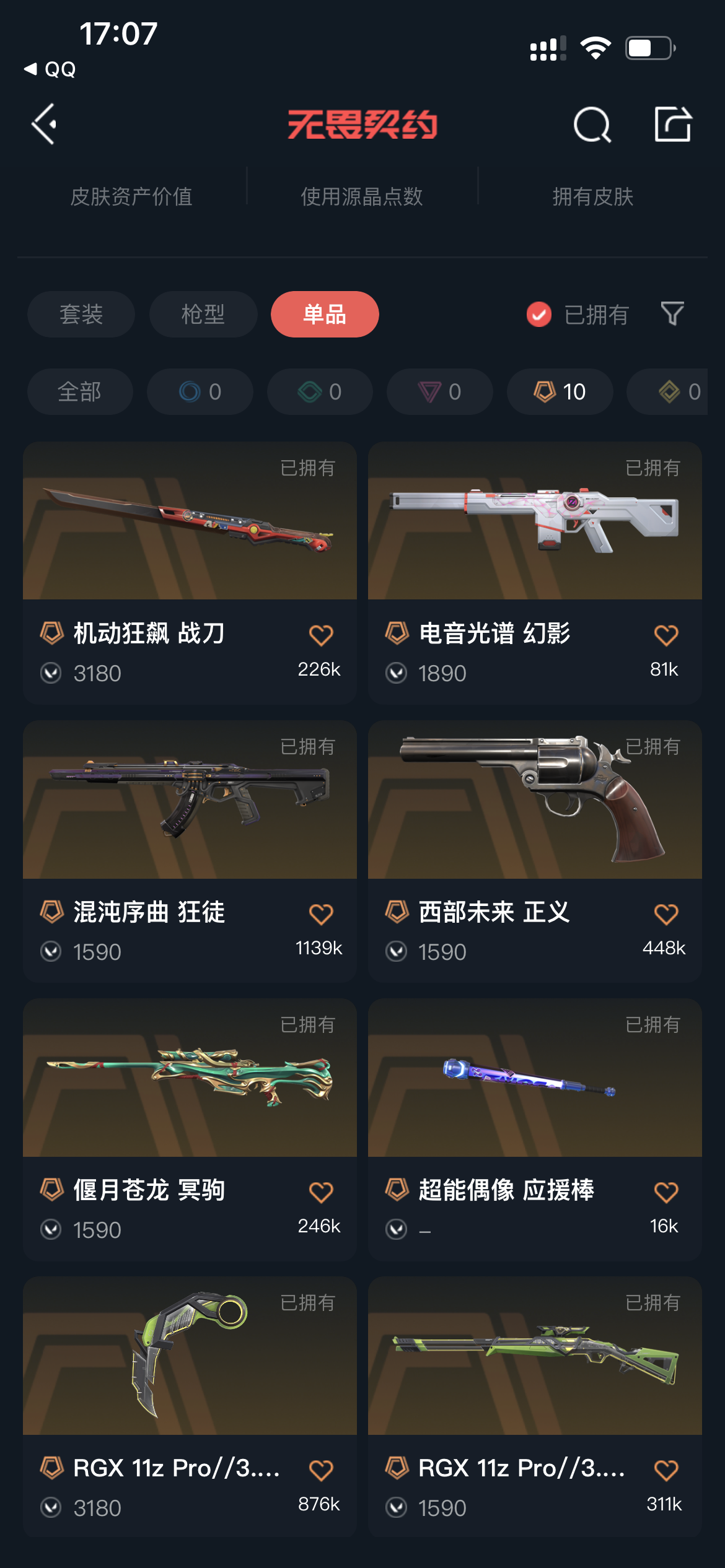This screenshot has height=1568, width=725.
Task: Toggle the 已拥有 checkbox
Action: click(x=539, y=315)
